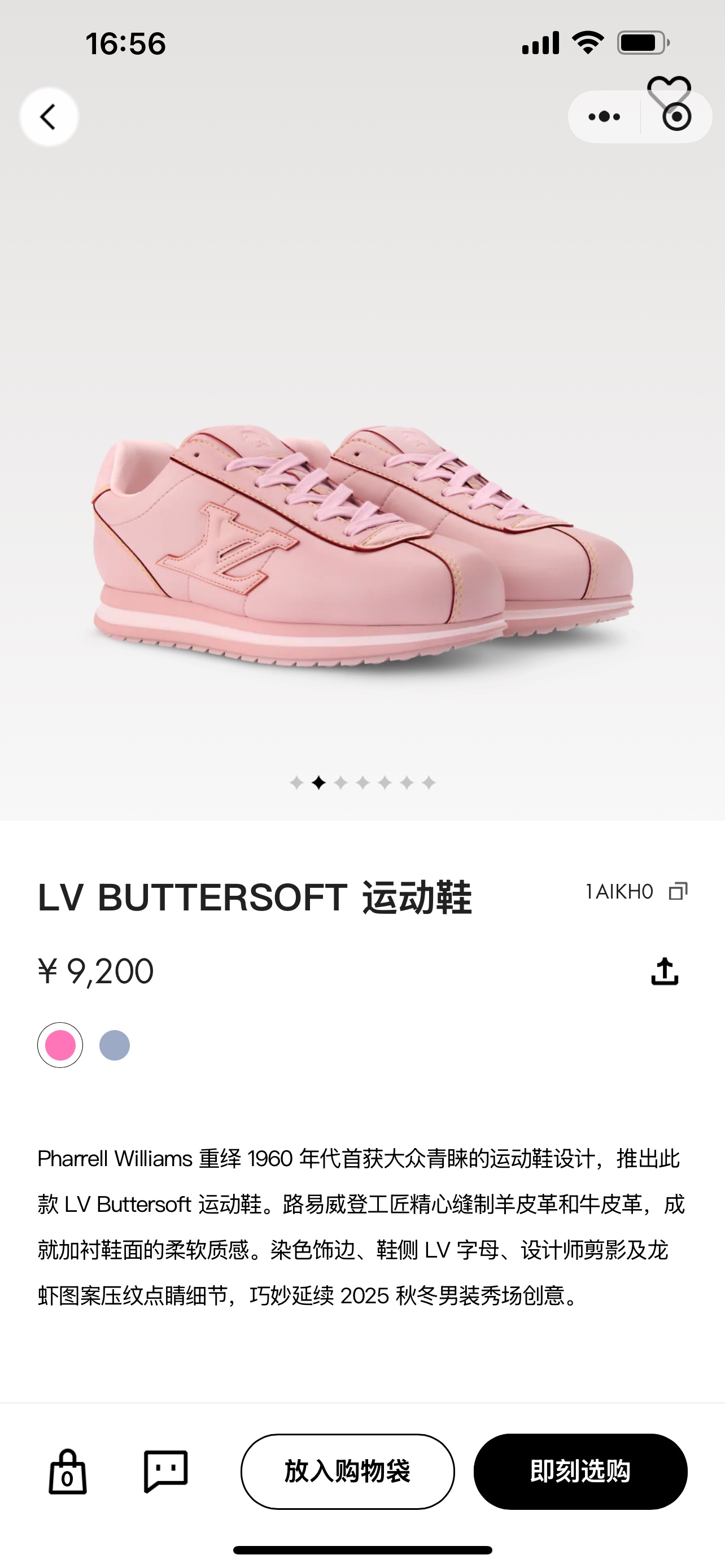Viewport: 725px width, 1568px height.
Task: Tap 放入购物袋 to add to bag
Action: 348,1471
